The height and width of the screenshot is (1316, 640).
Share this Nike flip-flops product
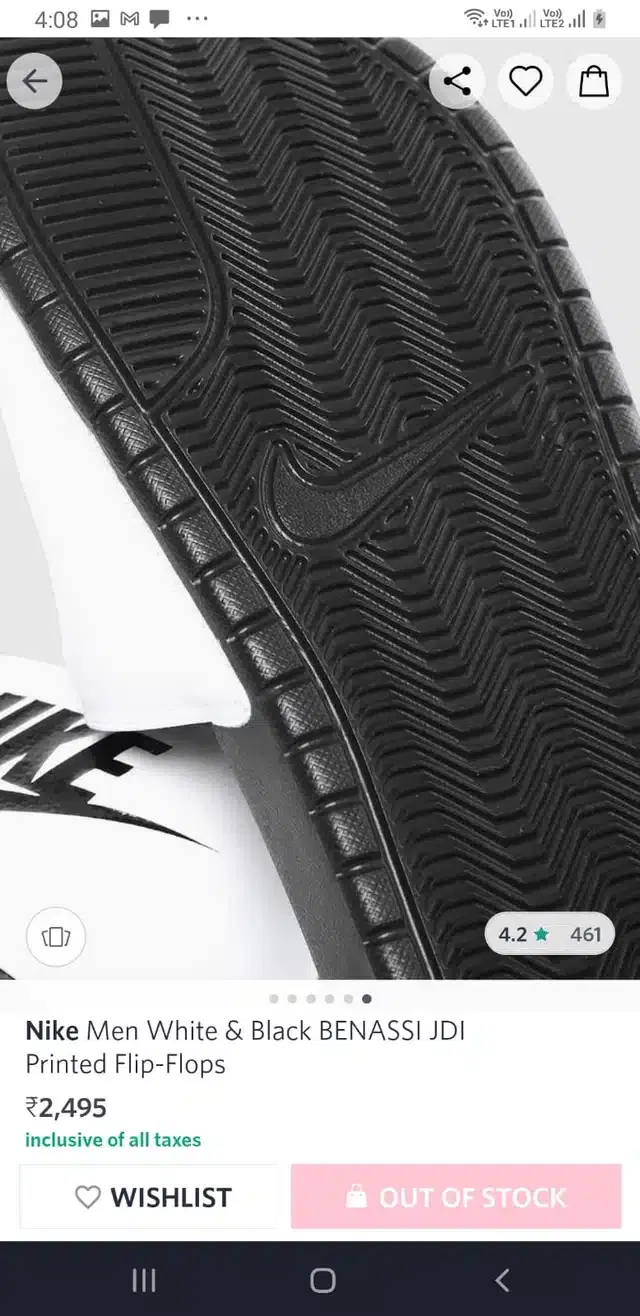click(457, 81)
